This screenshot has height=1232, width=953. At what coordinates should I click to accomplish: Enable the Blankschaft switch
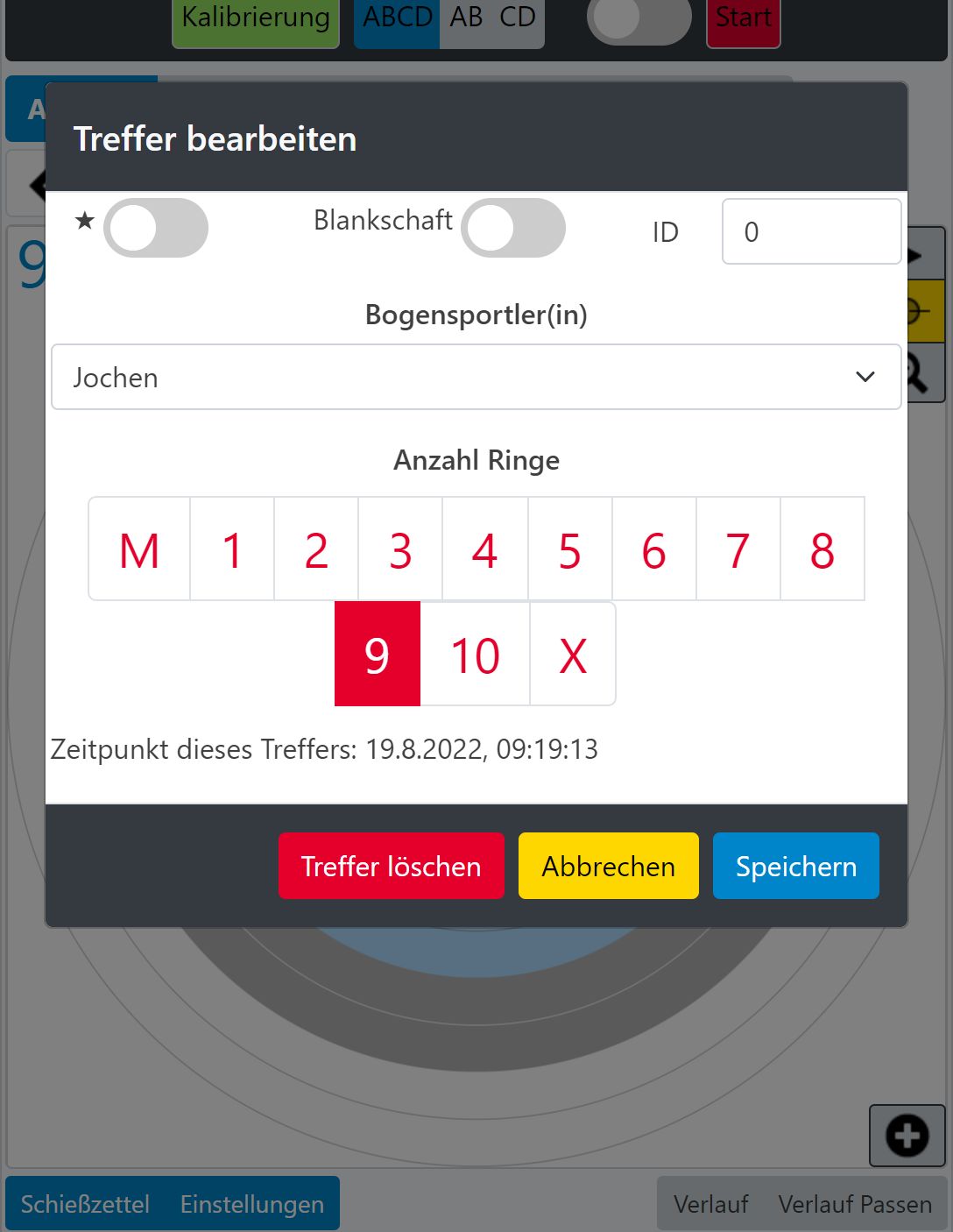(513, 228)
